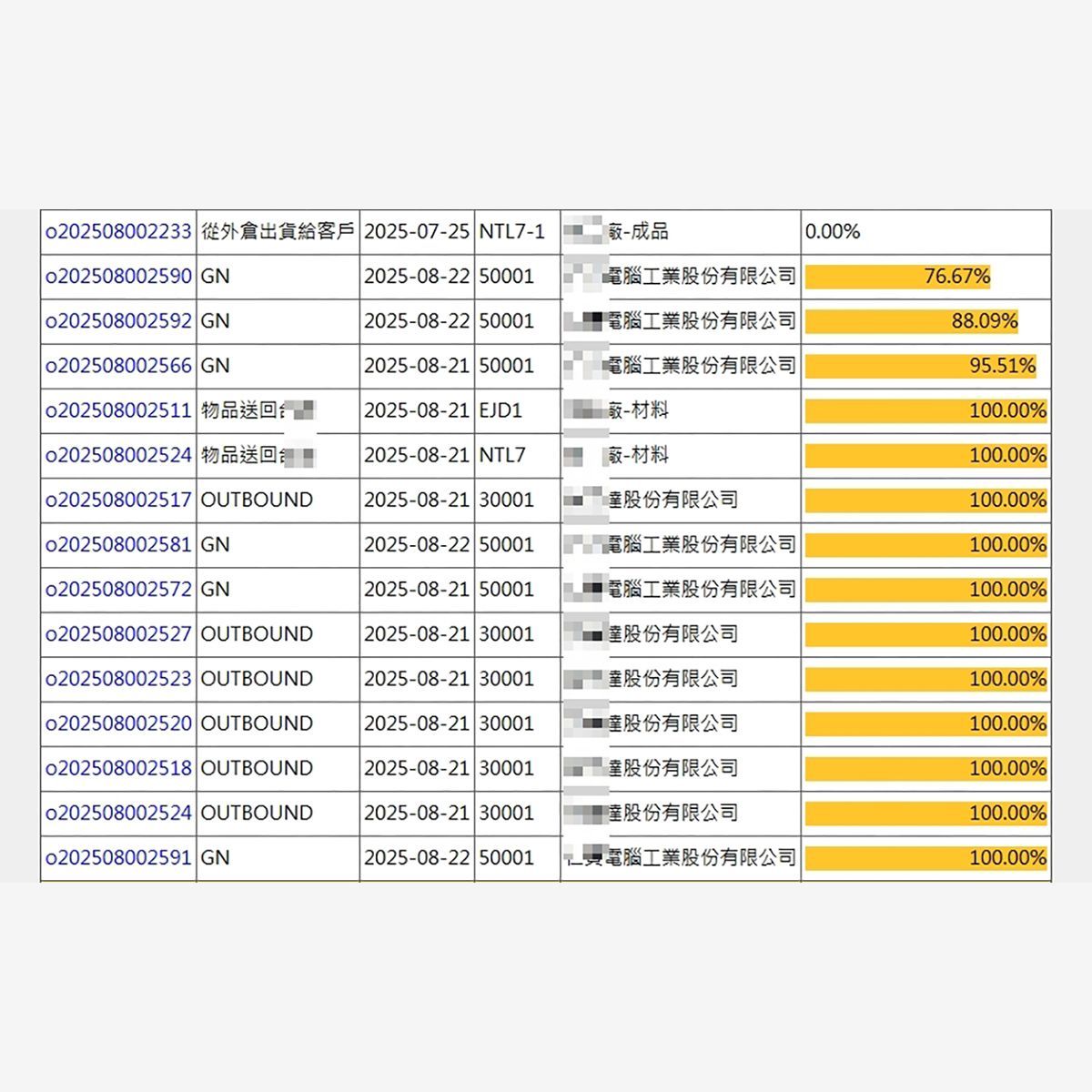
Task: Open order o202508002518
Action: point(118,768)
